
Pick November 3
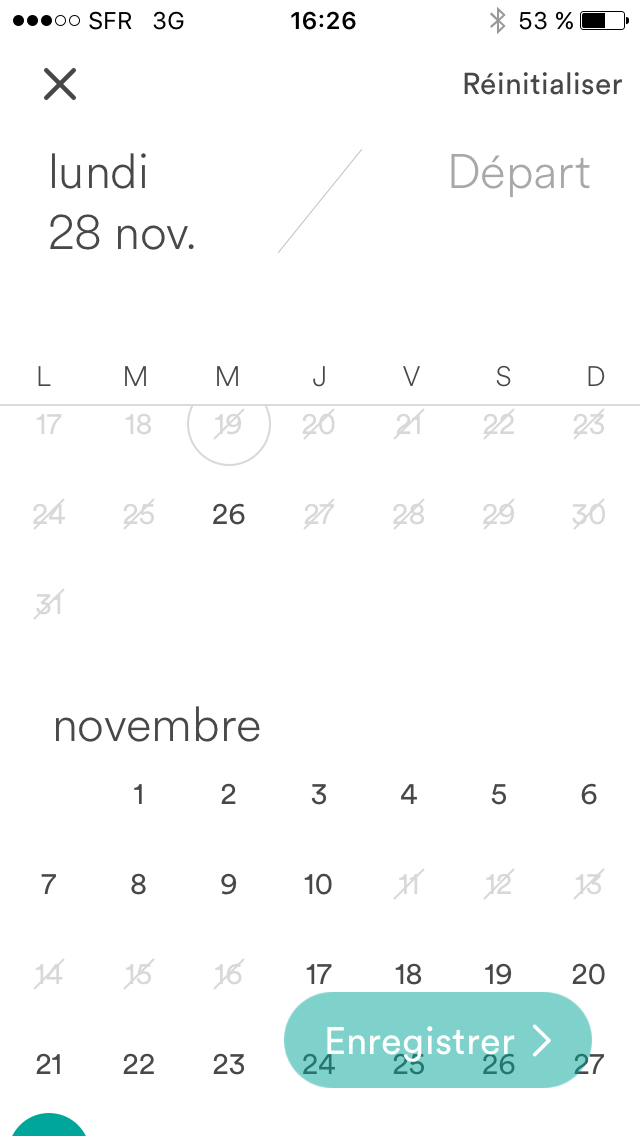[x=318, y=795]
